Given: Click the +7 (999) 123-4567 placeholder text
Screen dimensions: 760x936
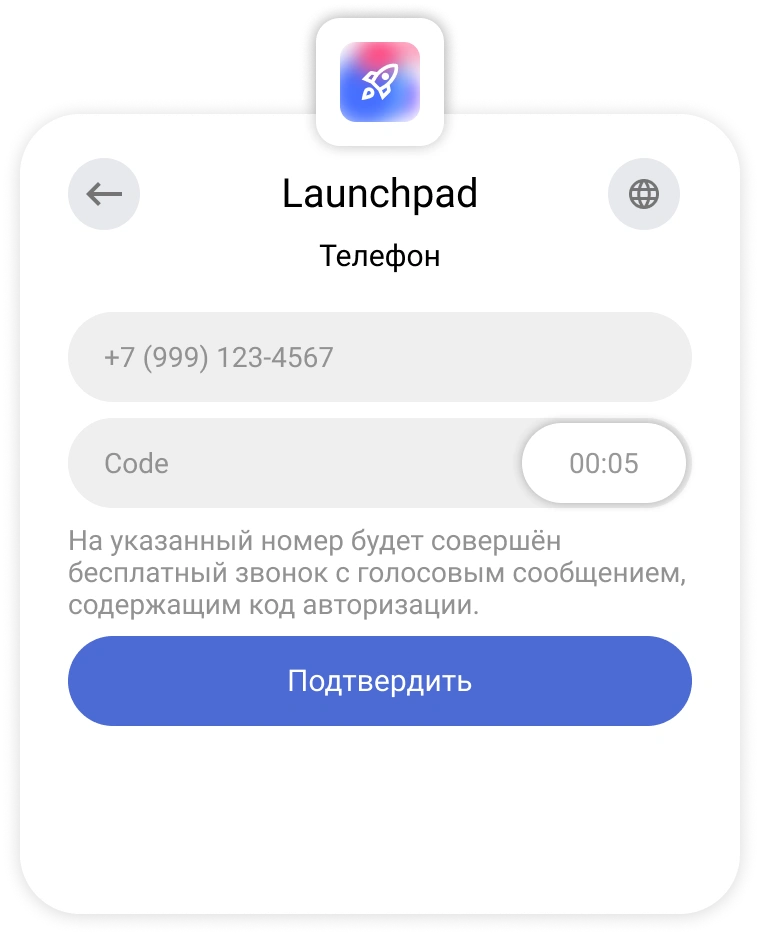Looking at the screenshot, I should point(217,356).
